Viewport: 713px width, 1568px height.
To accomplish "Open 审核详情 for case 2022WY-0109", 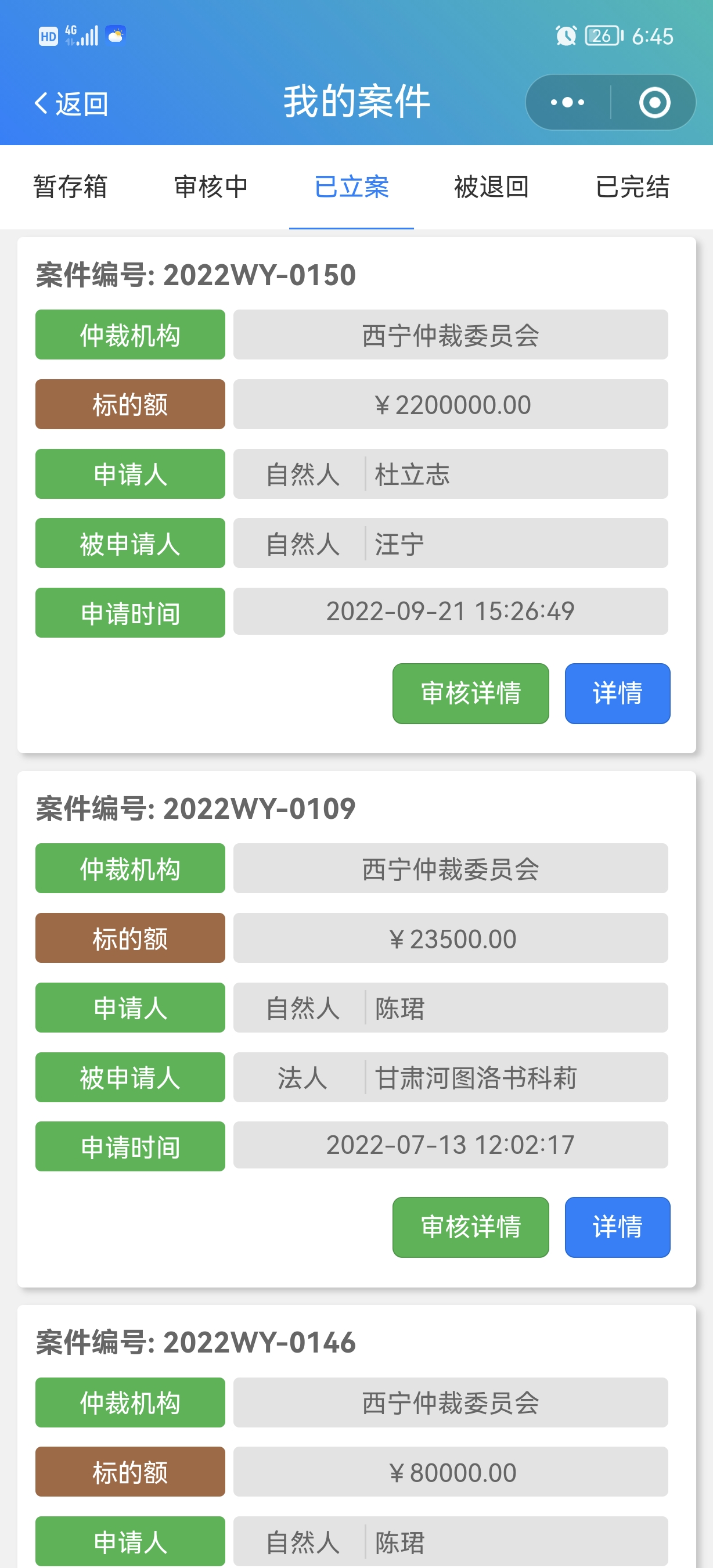I will click(470, 1227).
